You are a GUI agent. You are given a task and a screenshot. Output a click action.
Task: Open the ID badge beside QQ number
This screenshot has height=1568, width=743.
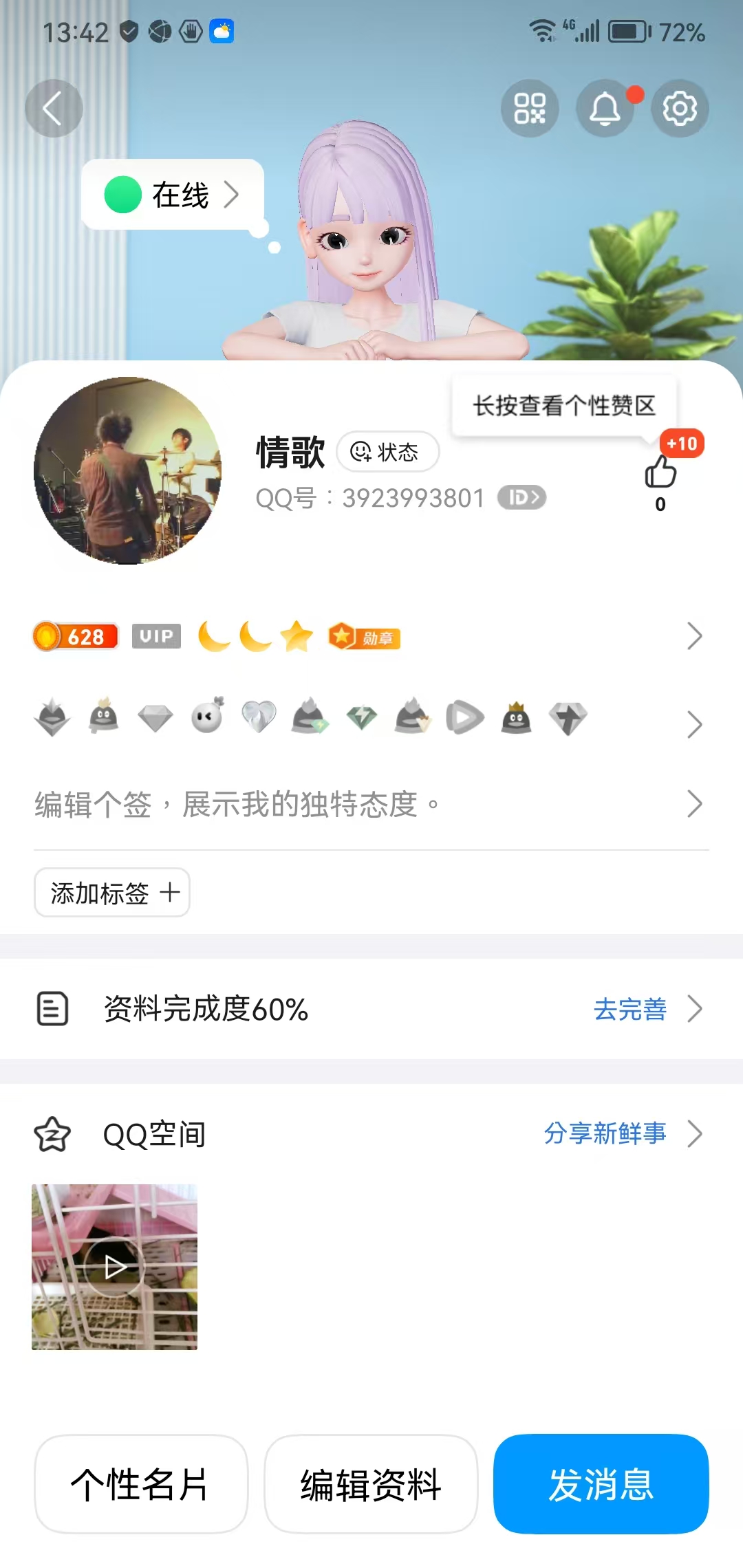tap(521, 497)
